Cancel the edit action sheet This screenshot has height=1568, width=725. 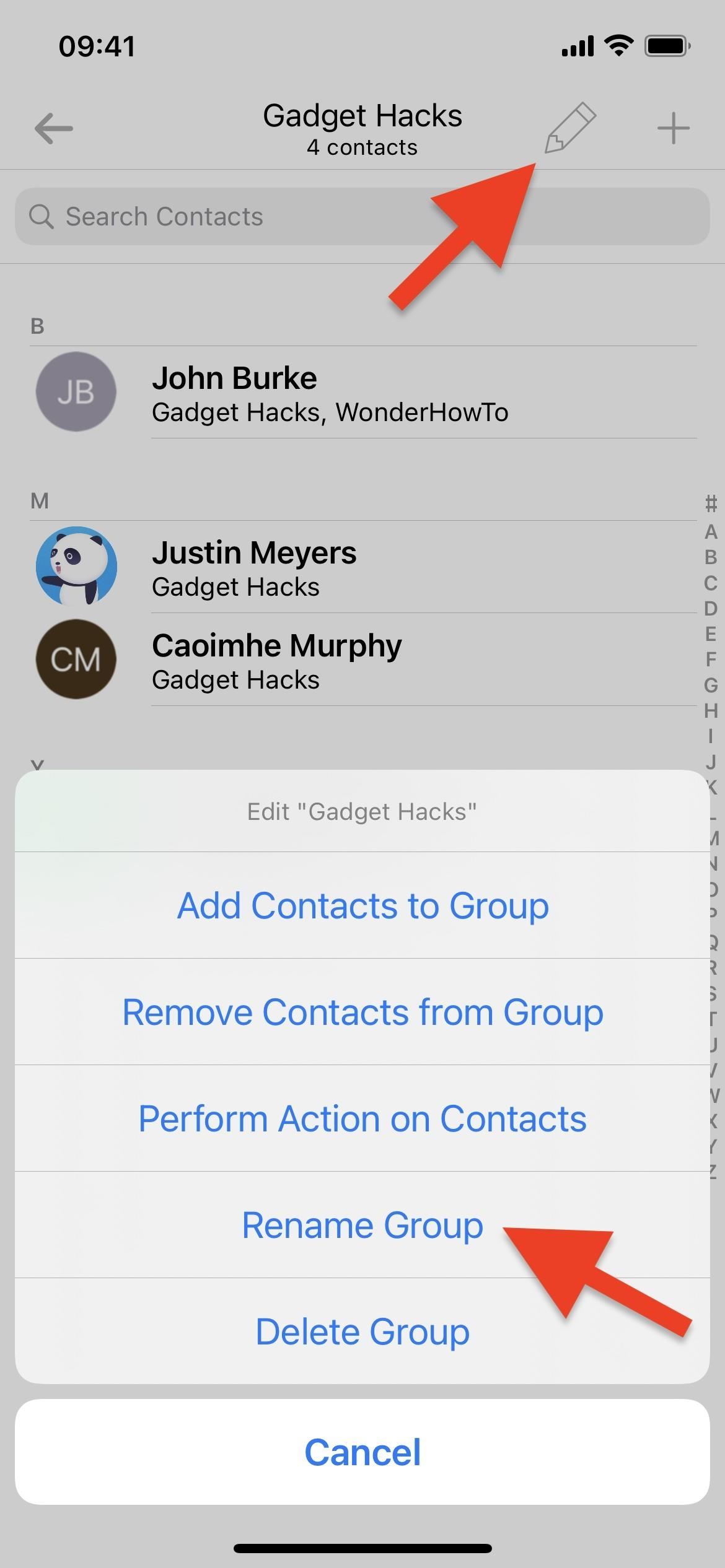point(362,1452)
